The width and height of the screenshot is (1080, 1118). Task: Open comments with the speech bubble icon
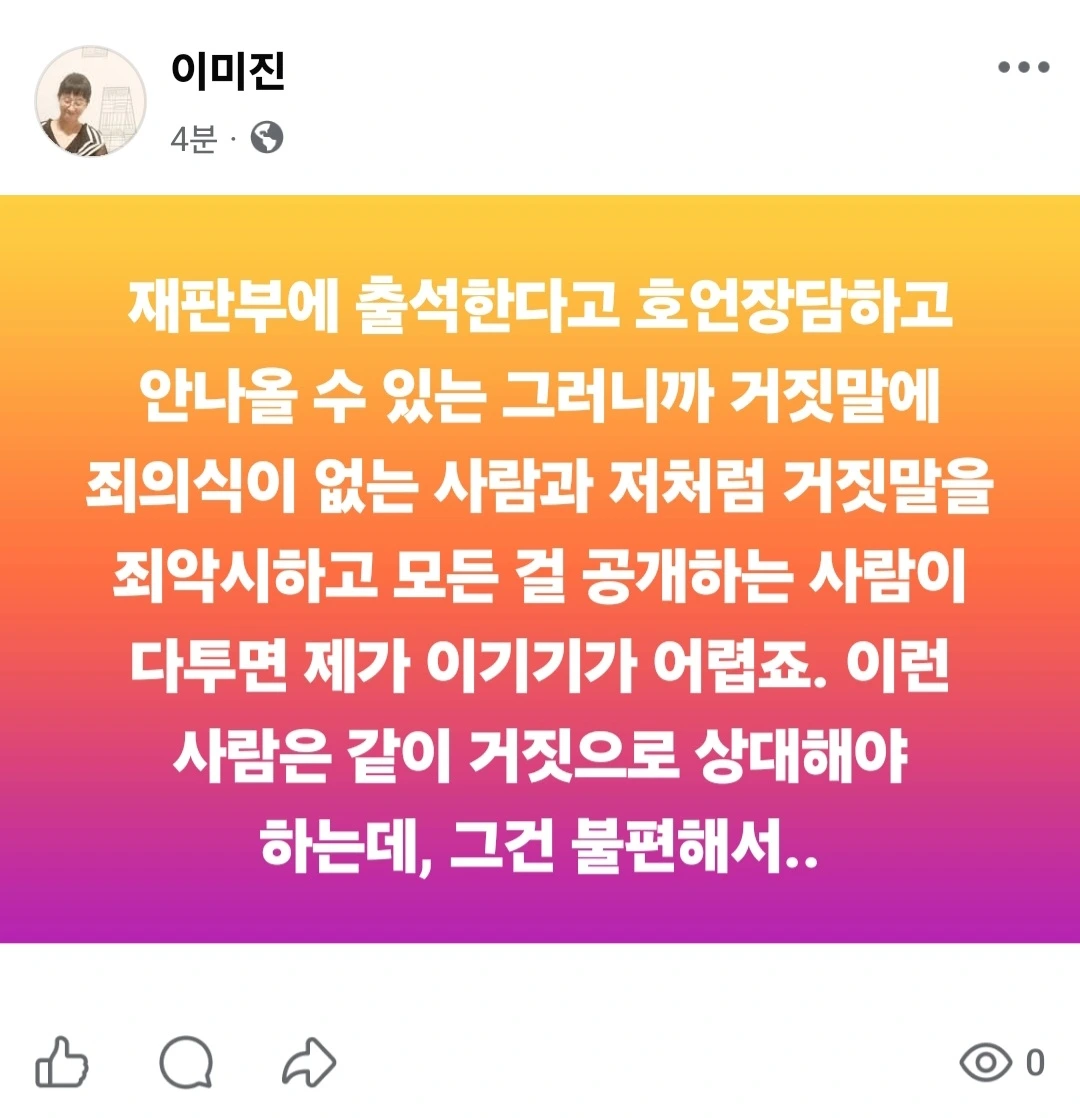pyautogui.click(x=186, y=1062)
